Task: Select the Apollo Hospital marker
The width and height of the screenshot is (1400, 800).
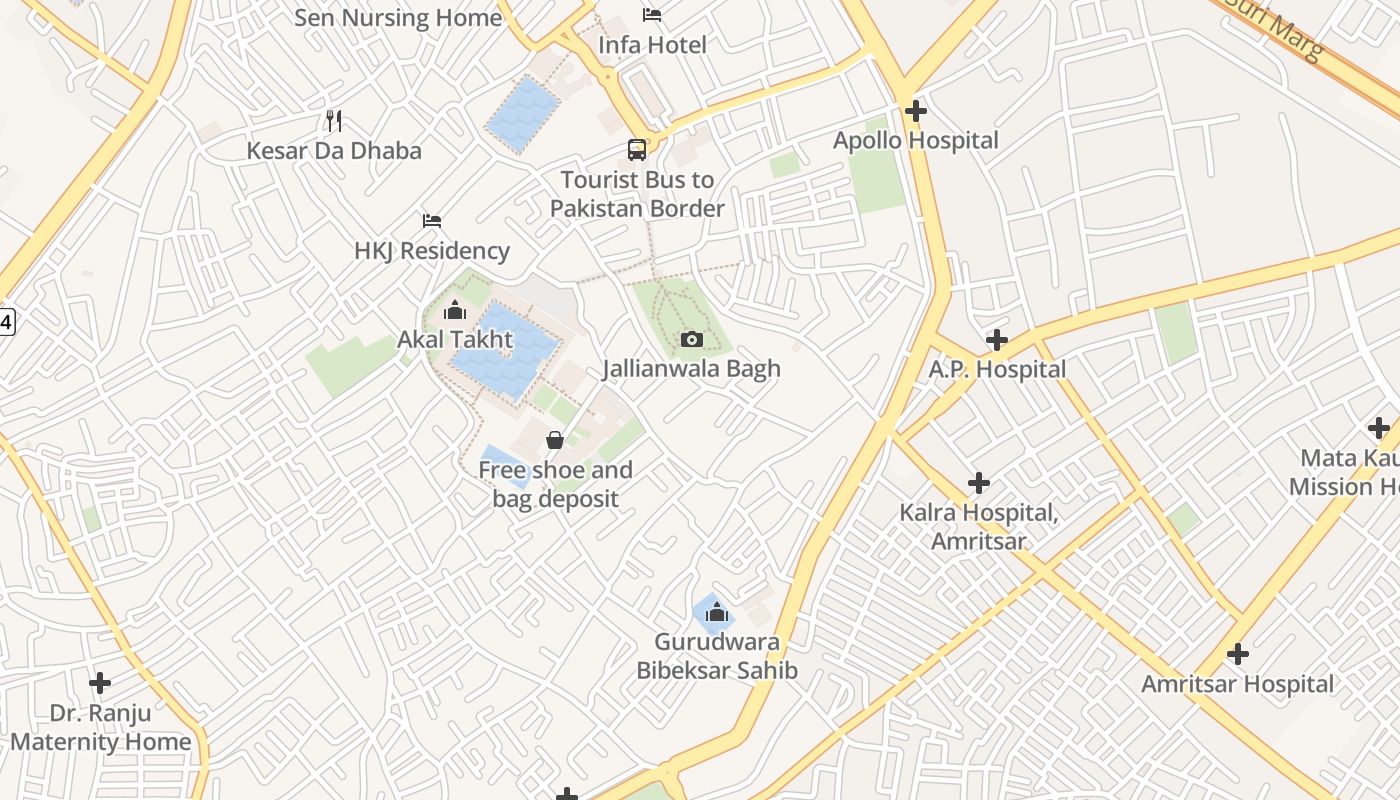Action: [x=915, y=111]
